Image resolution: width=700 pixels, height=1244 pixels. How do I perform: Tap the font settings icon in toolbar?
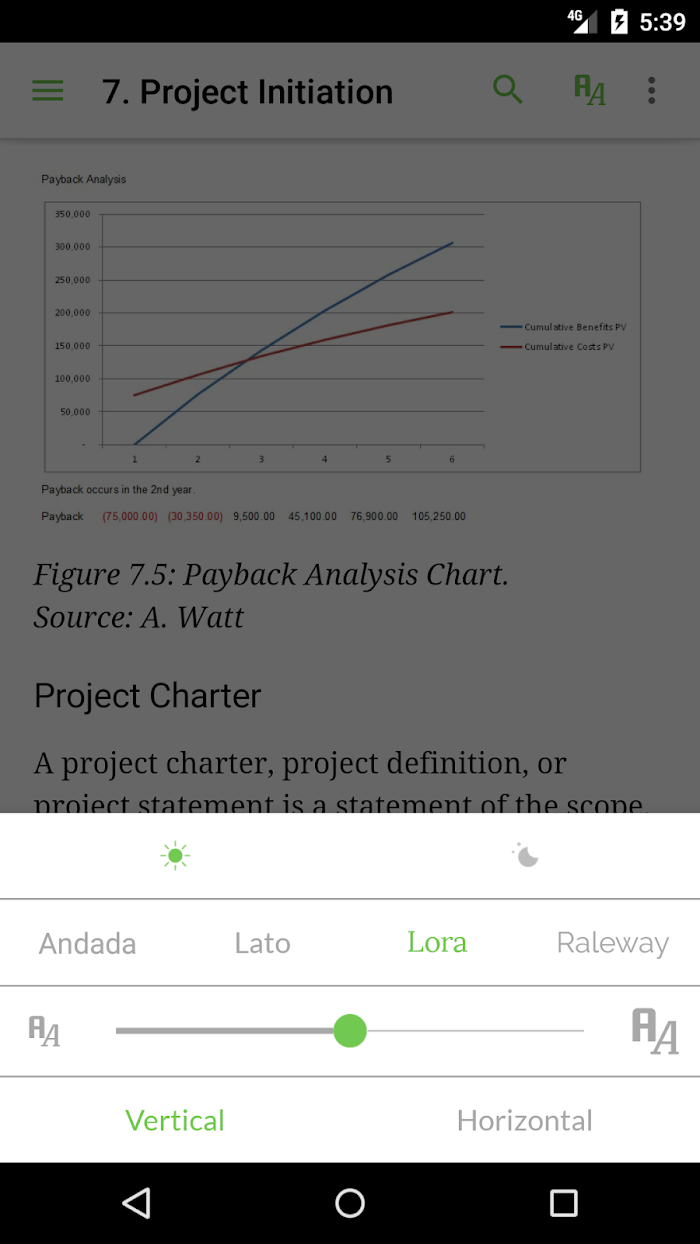590,91
